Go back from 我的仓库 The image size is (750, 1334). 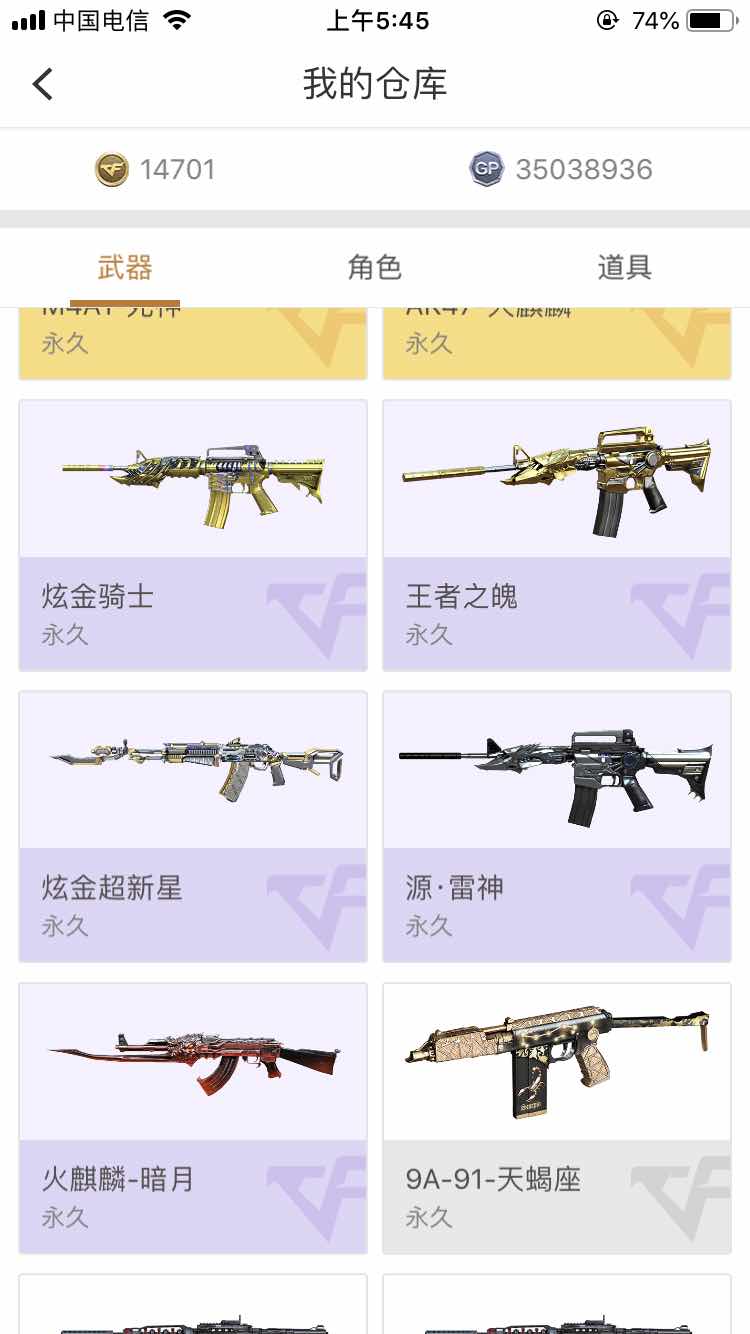(42, 84)
